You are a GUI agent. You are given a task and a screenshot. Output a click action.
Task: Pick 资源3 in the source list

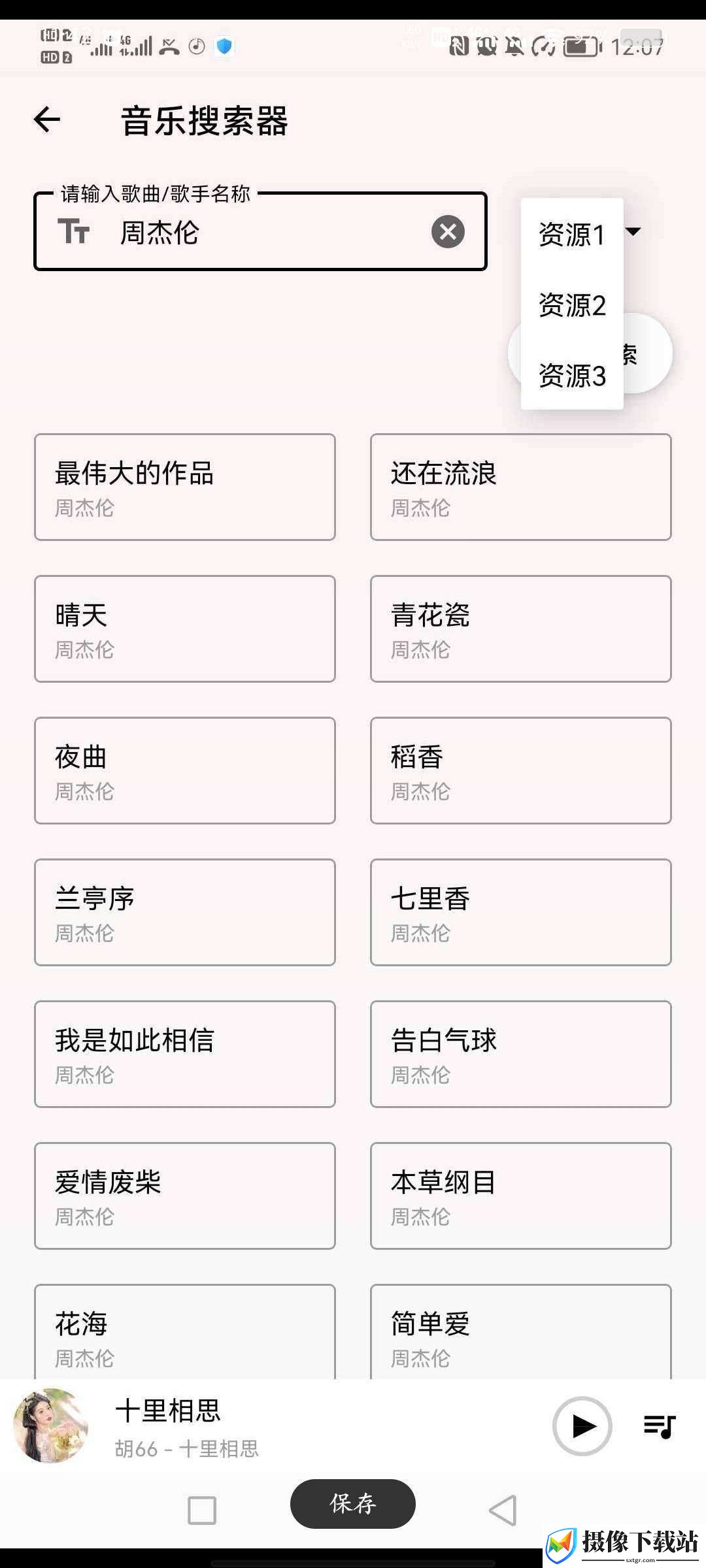[572, 375]
